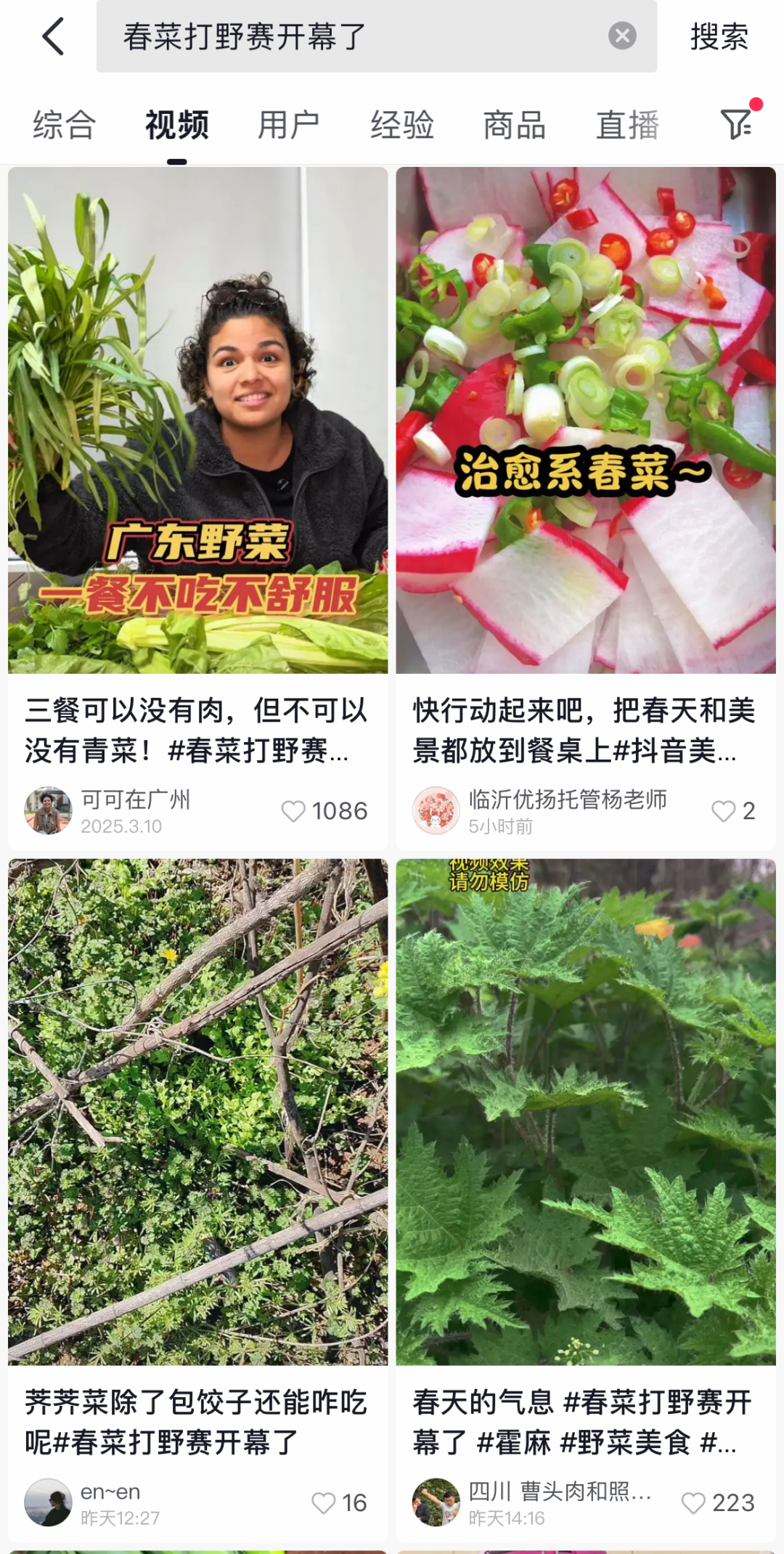784x1554 pixels.
Task: Switch to the 商品 tab
Action: pos(515,125)
